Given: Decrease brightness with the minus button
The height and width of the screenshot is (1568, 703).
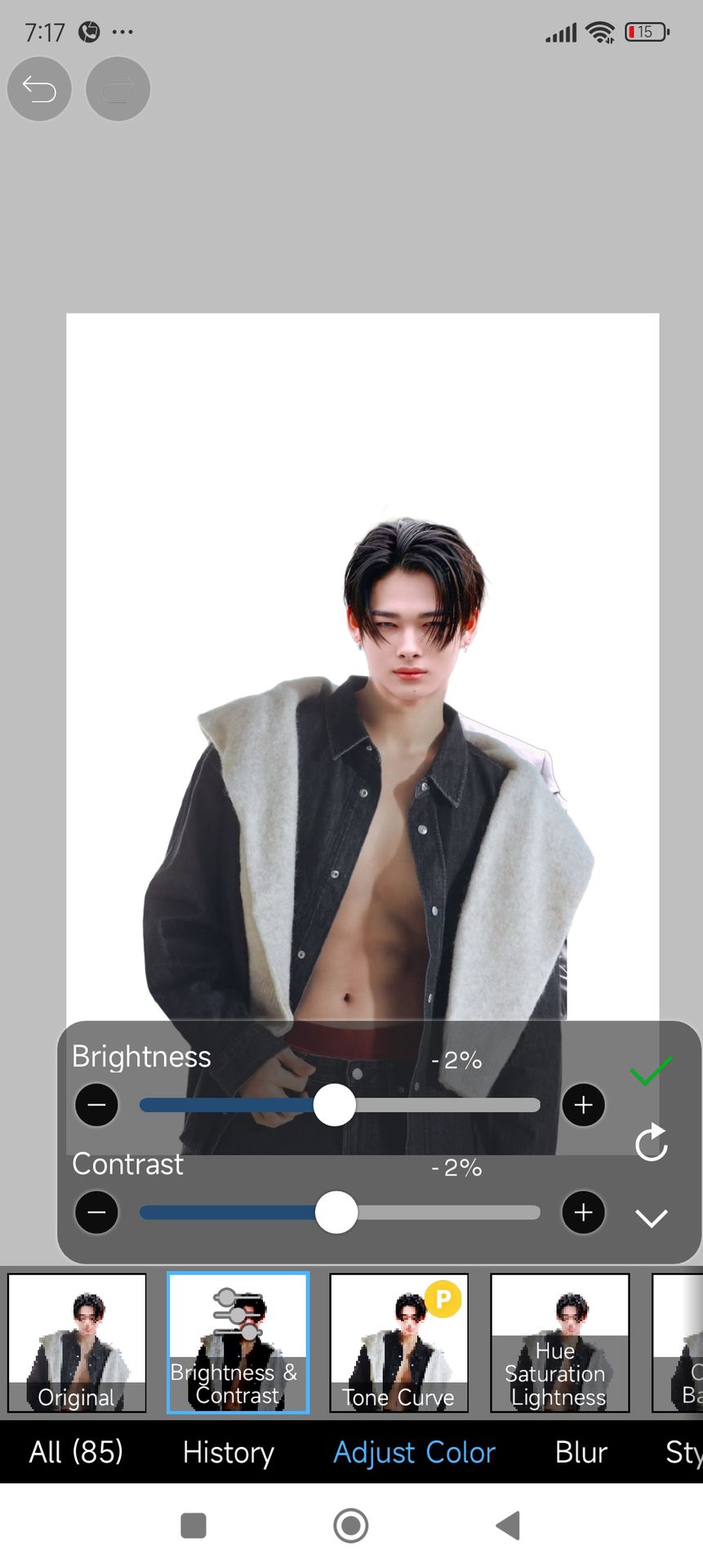Looking at the screenshot, I should [96, 1105].
